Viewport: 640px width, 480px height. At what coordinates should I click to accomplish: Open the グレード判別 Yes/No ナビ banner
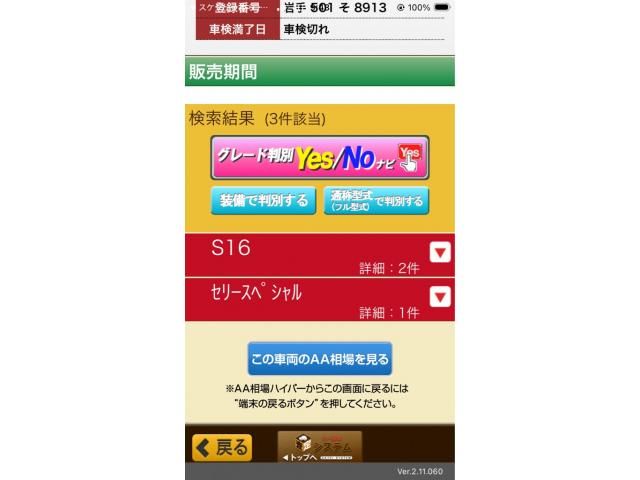point(319,157)
